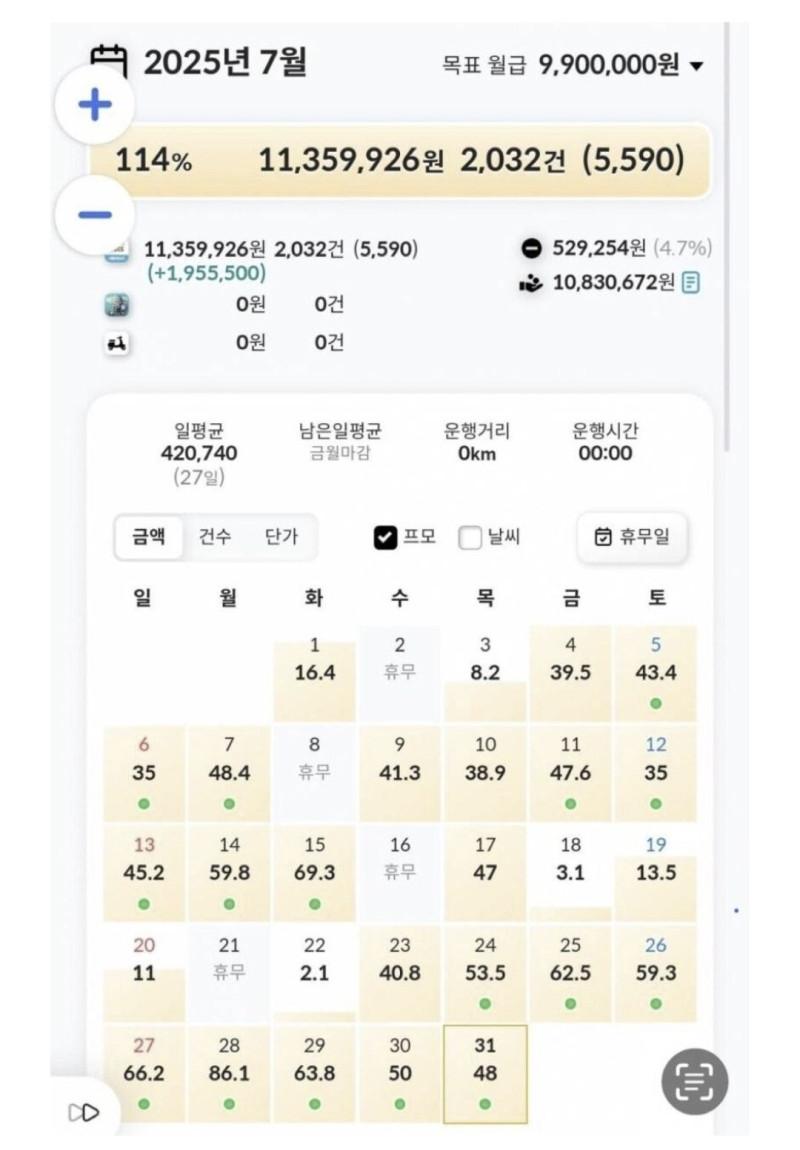Uncheck the 프모 checkbox

coord(385,538)
